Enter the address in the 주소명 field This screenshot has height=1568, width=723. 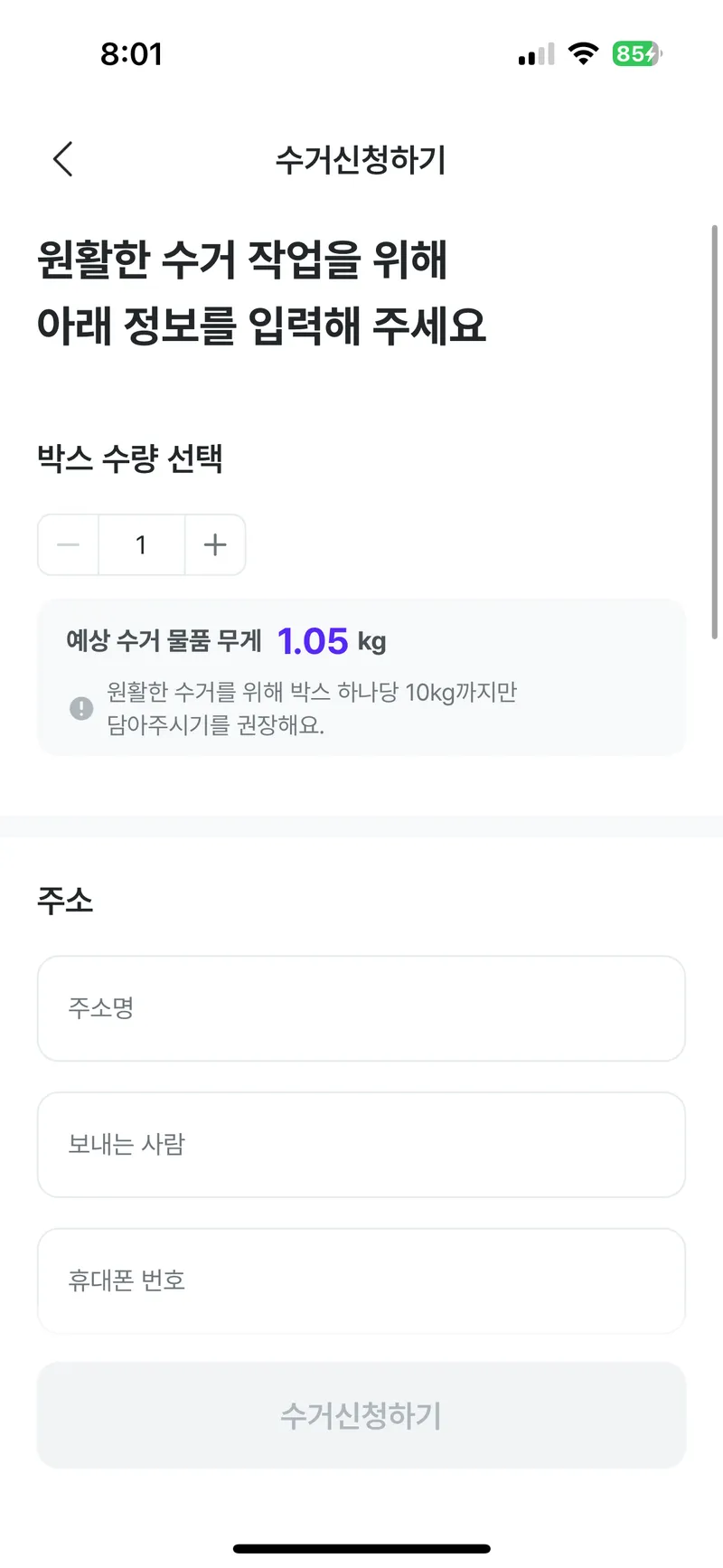361,1008
